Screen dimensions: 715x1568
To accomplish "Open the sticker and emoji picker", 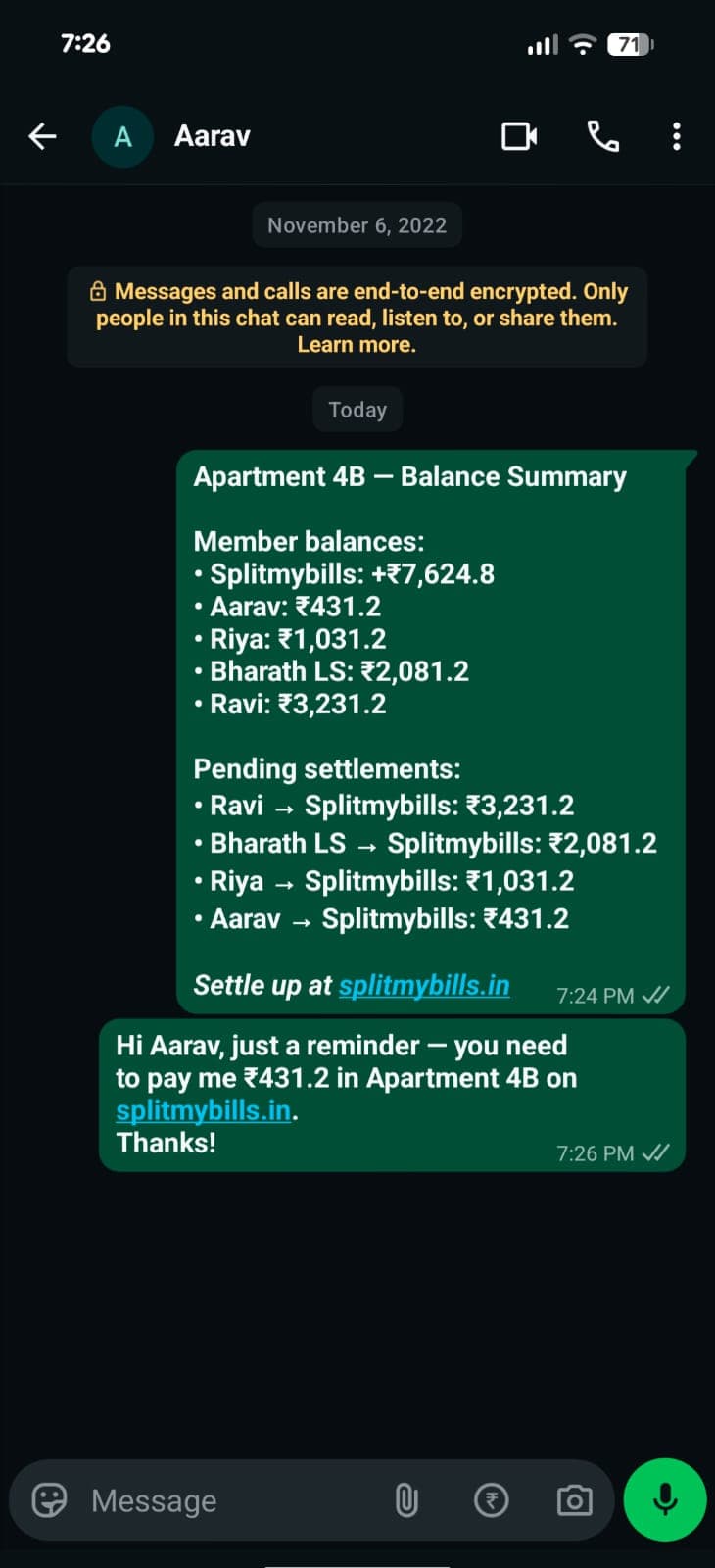I will 48,1499.
